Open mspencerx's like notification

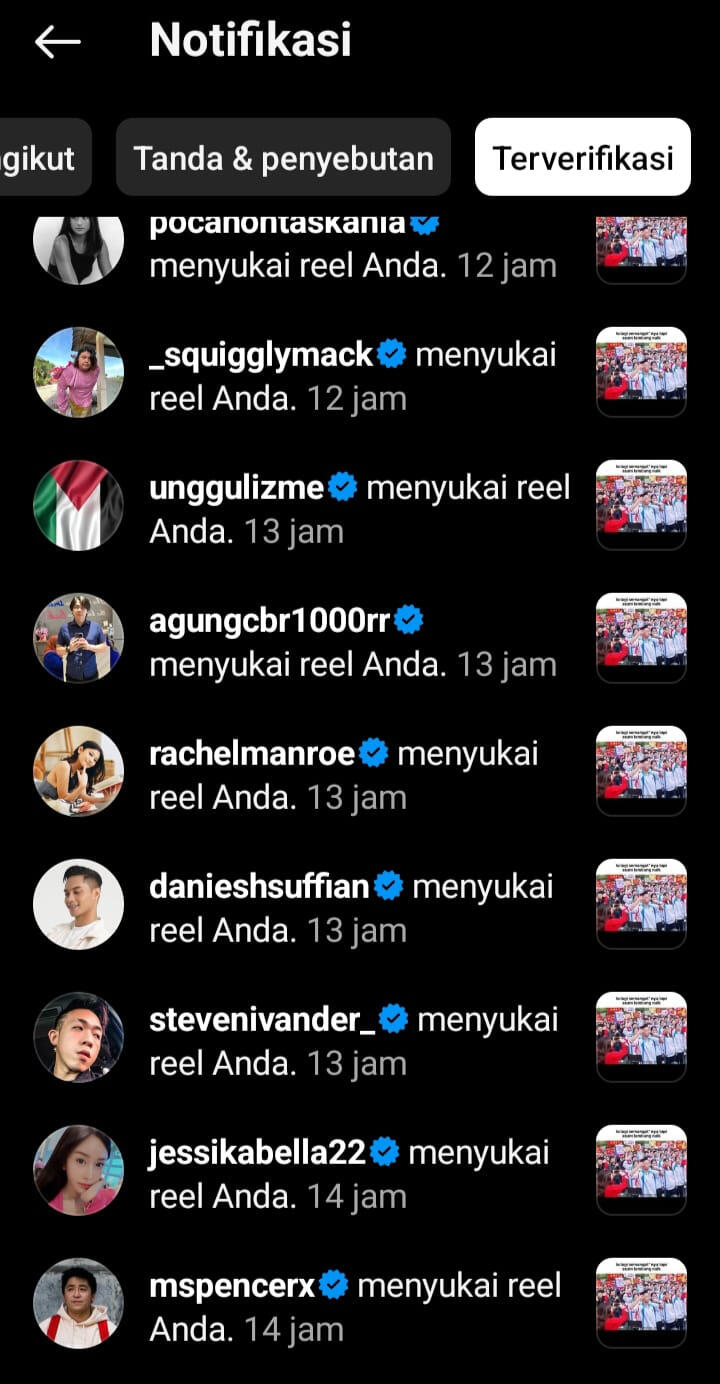[354, 1307]
